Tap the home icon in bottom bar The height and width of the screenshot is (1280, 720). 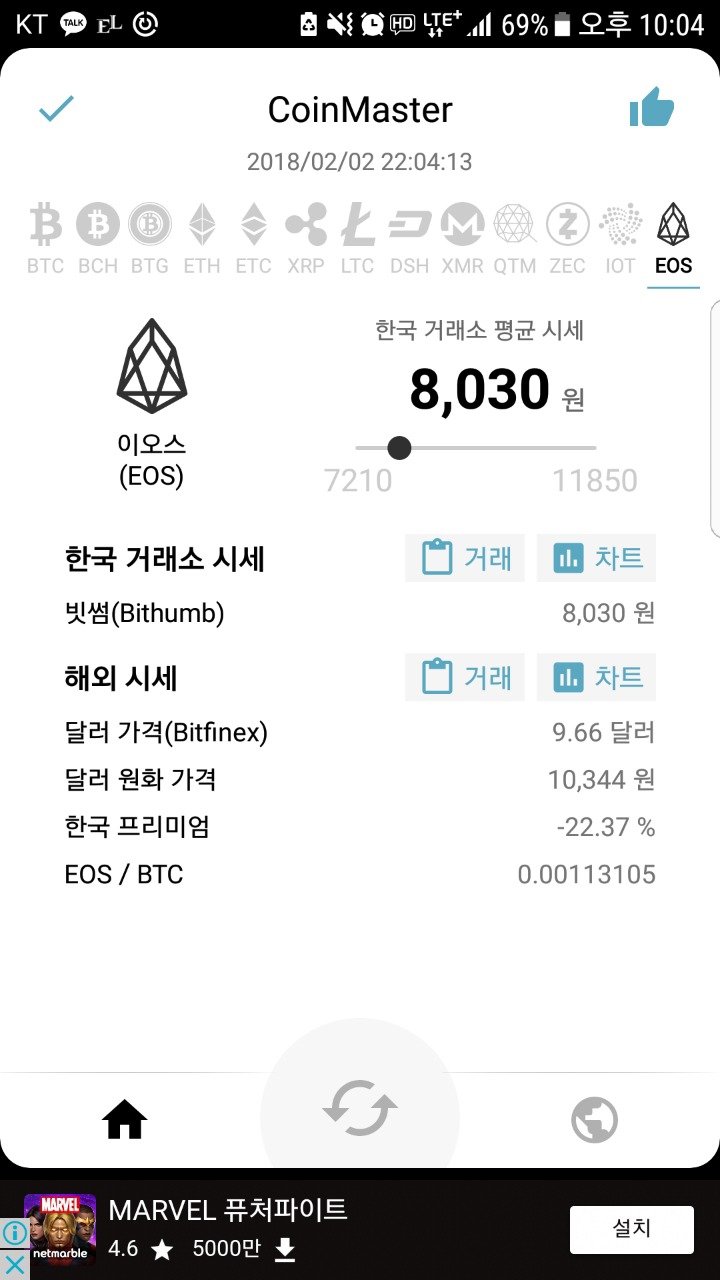123,1118
